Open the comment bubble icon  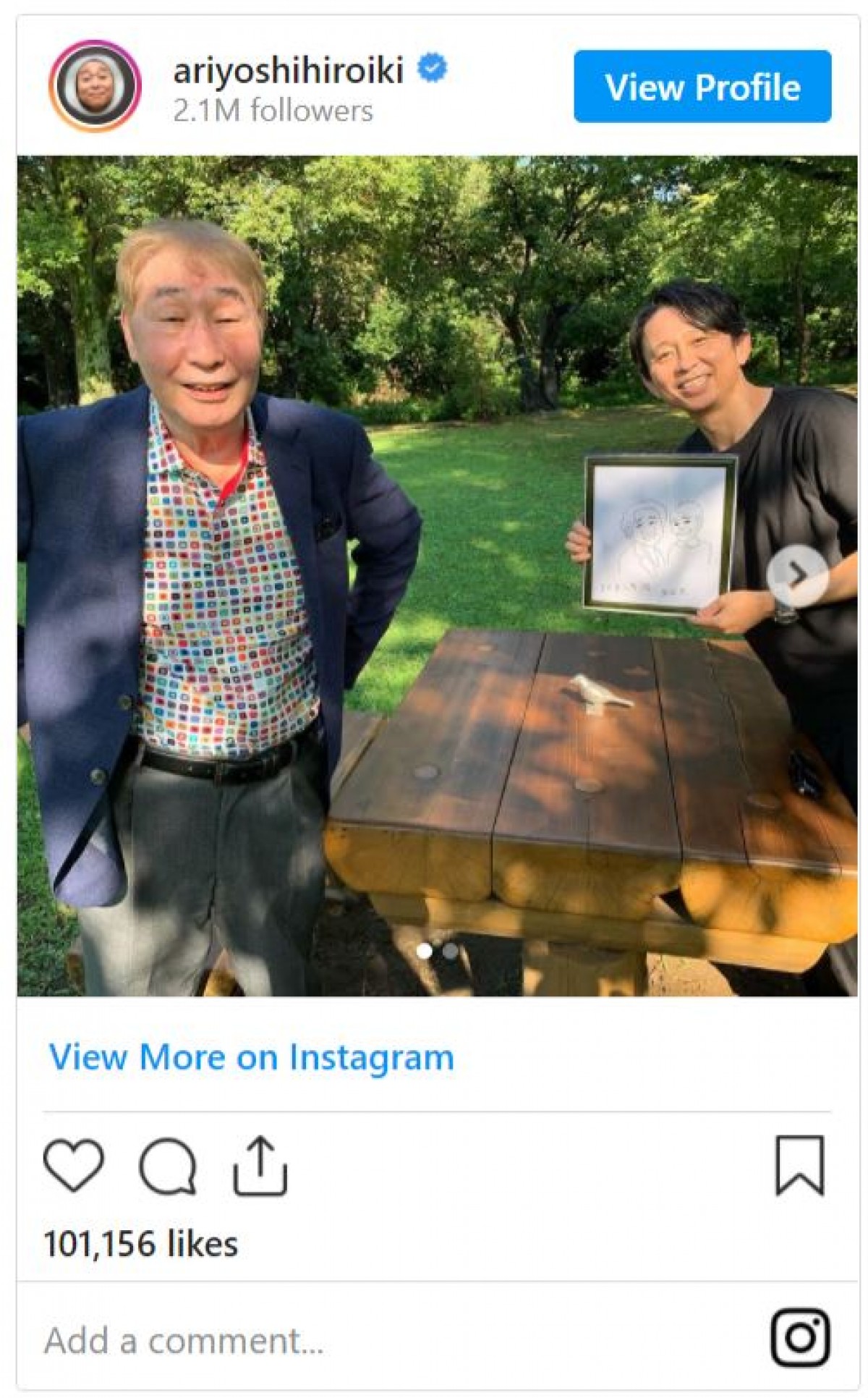pyautogui.click(x=168, y=1166)
